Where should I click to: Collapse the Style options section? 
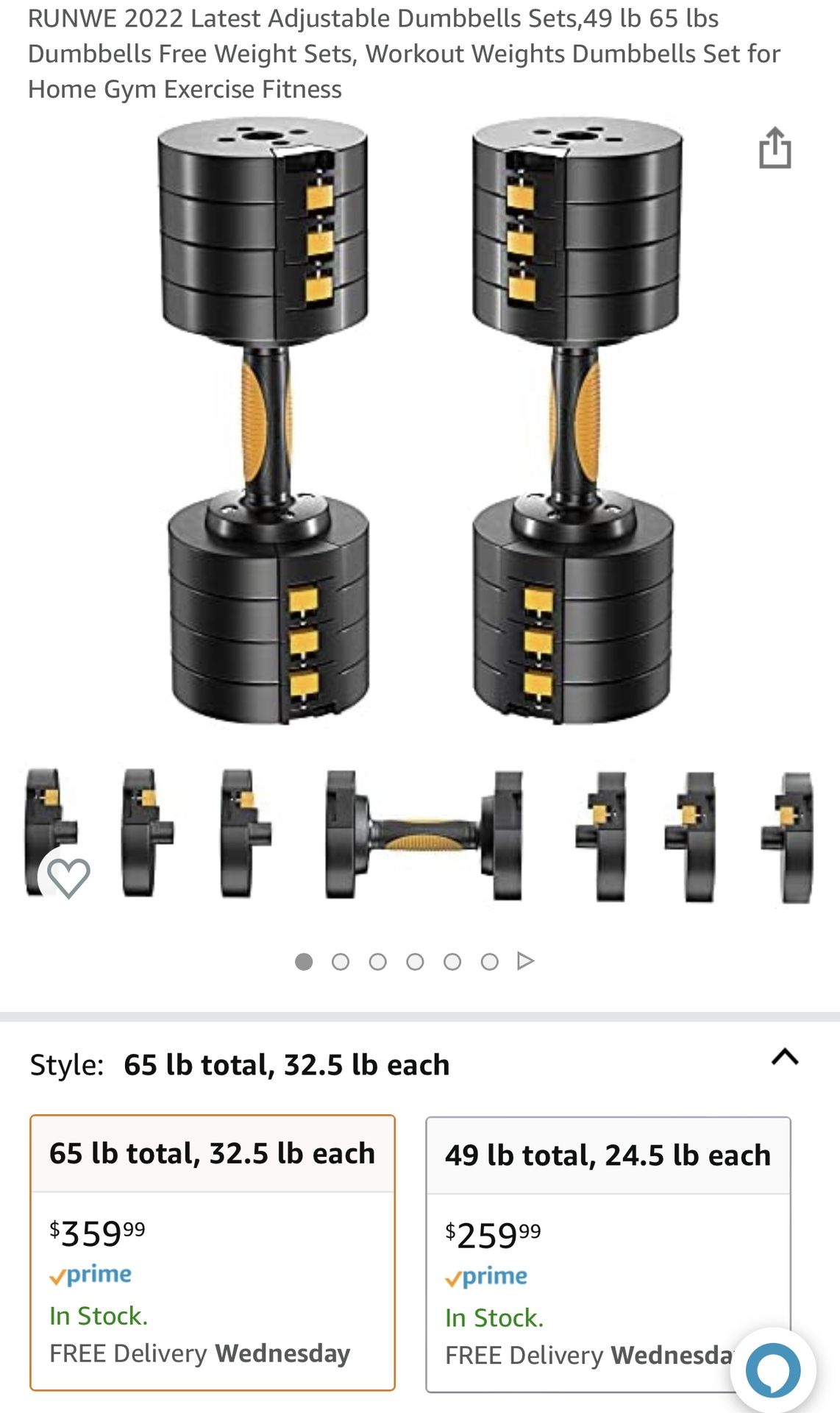point(784,1058)
